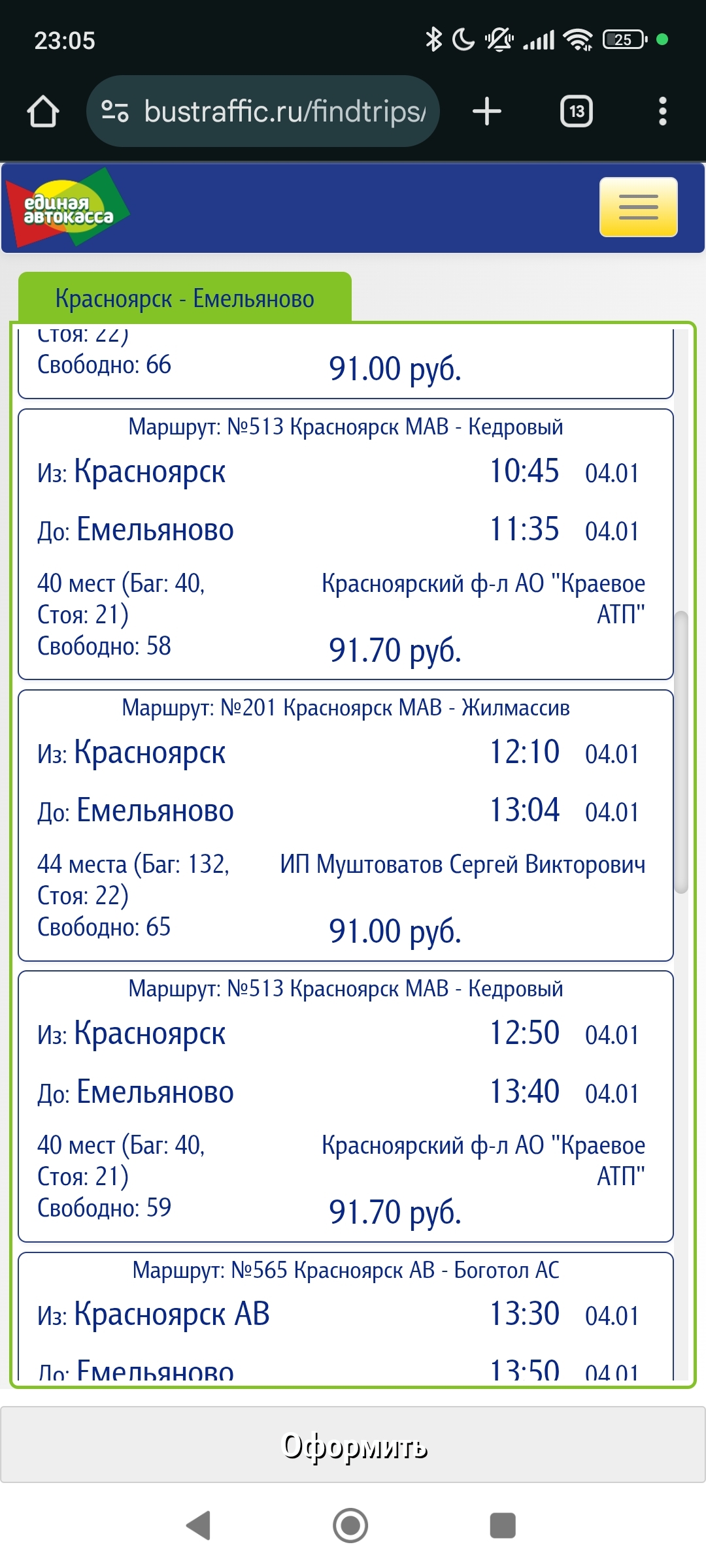Select the Красноярск - Емельяново tab
The height and width of the screenshot is (1568, 706).
point(185,299)
